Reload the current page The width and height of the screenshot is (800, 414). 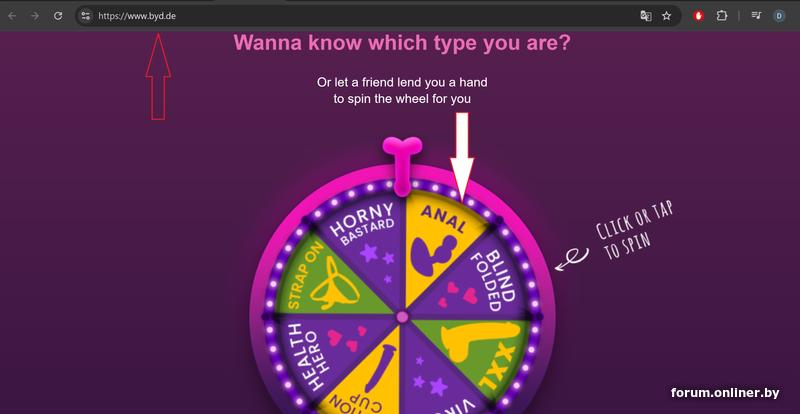[x=58, y=16]
